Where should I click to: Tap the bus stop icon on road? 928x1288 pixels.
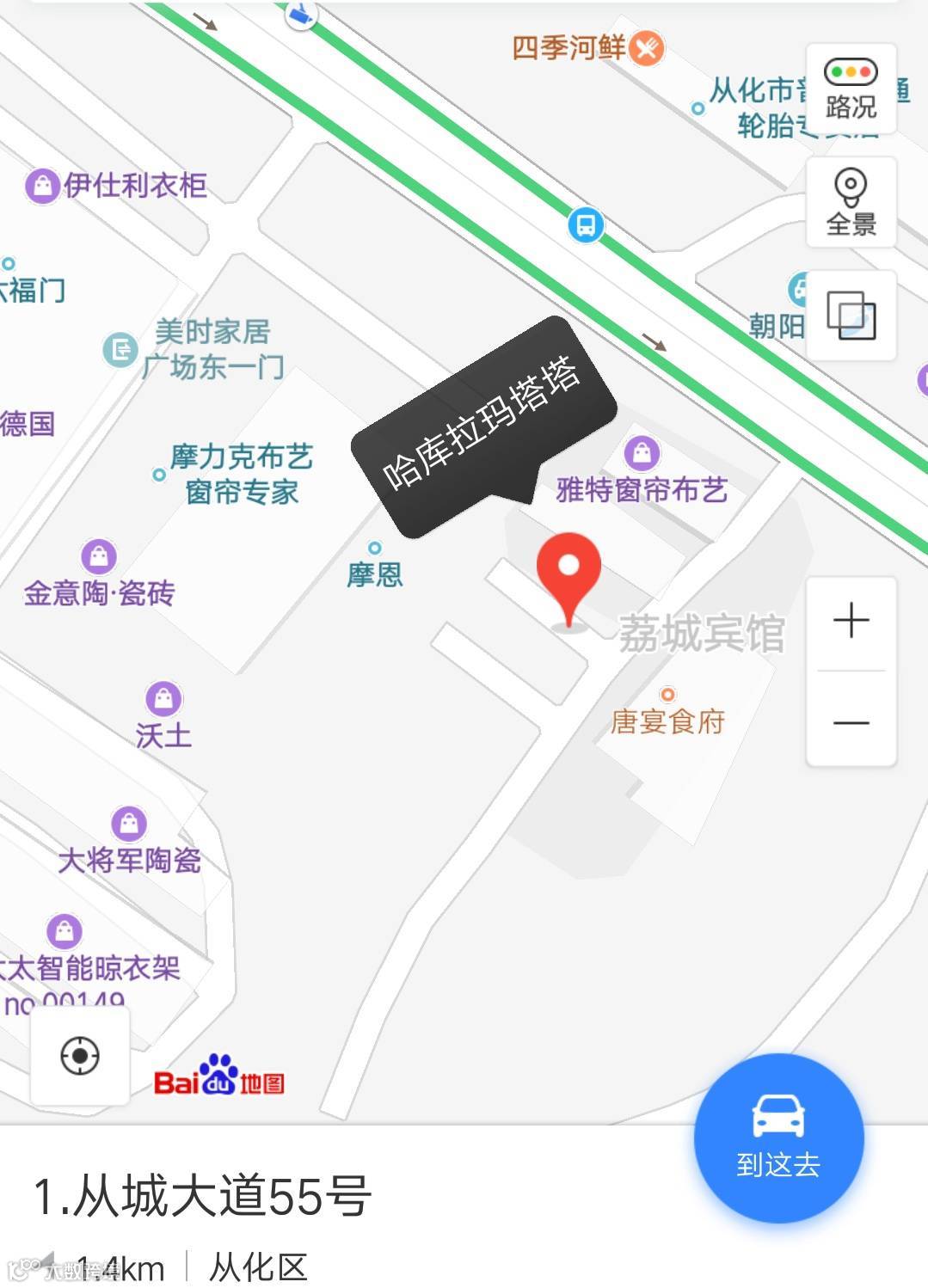pyautogui.click(x=586, y=225)
